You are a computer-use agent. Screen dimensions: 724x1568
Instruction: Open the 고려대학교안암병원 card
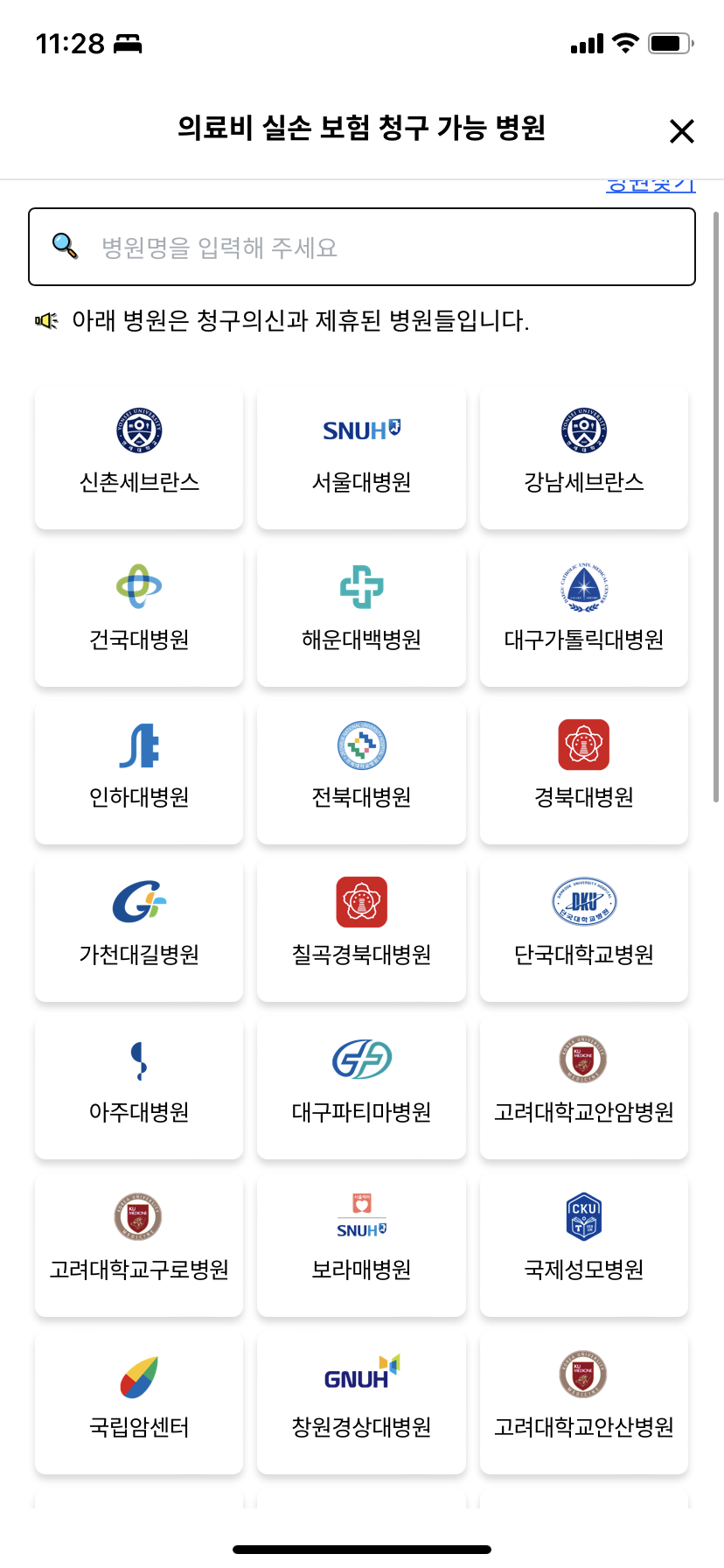point(583,1088)
